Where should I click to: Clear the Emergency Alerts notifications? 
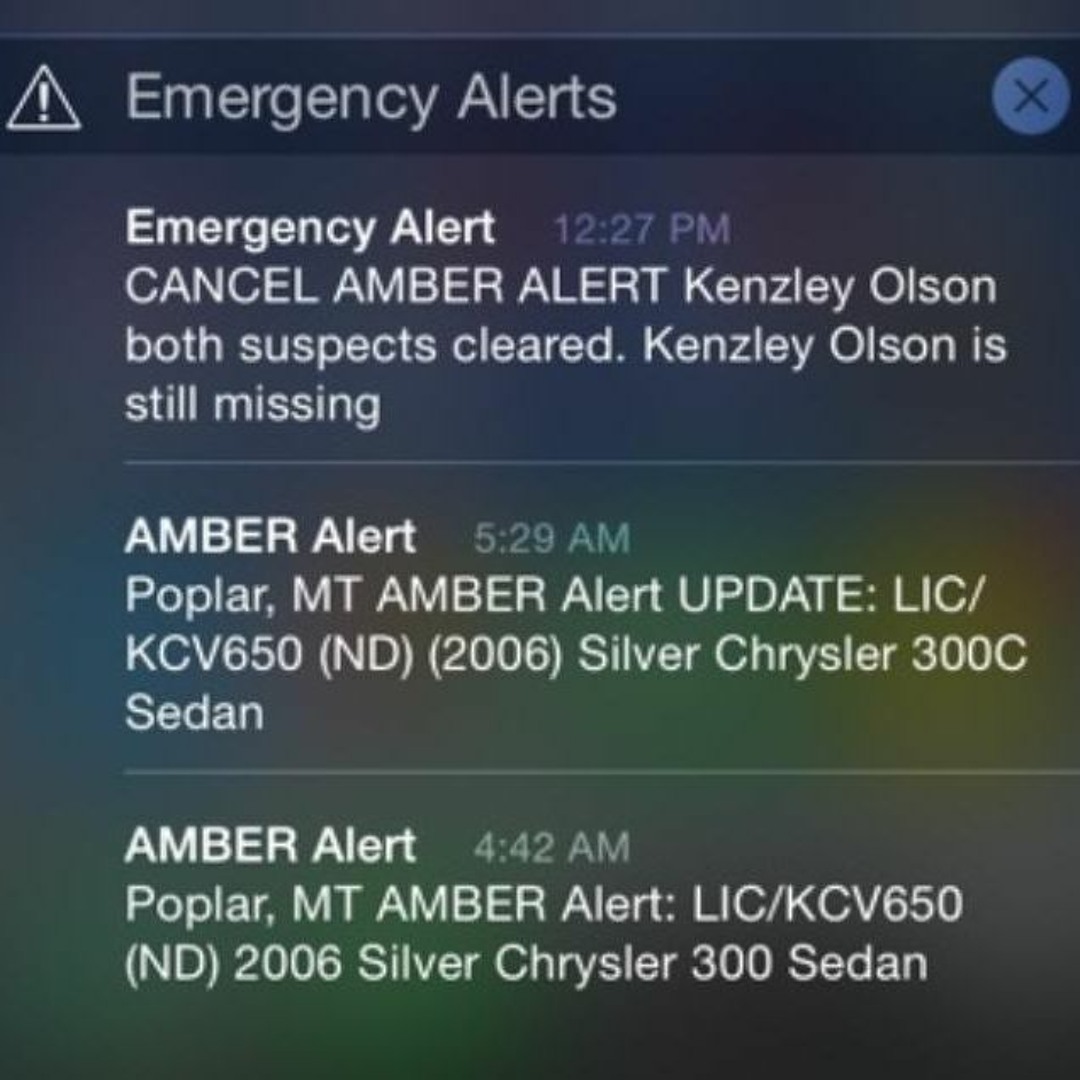coord(1030,97)
